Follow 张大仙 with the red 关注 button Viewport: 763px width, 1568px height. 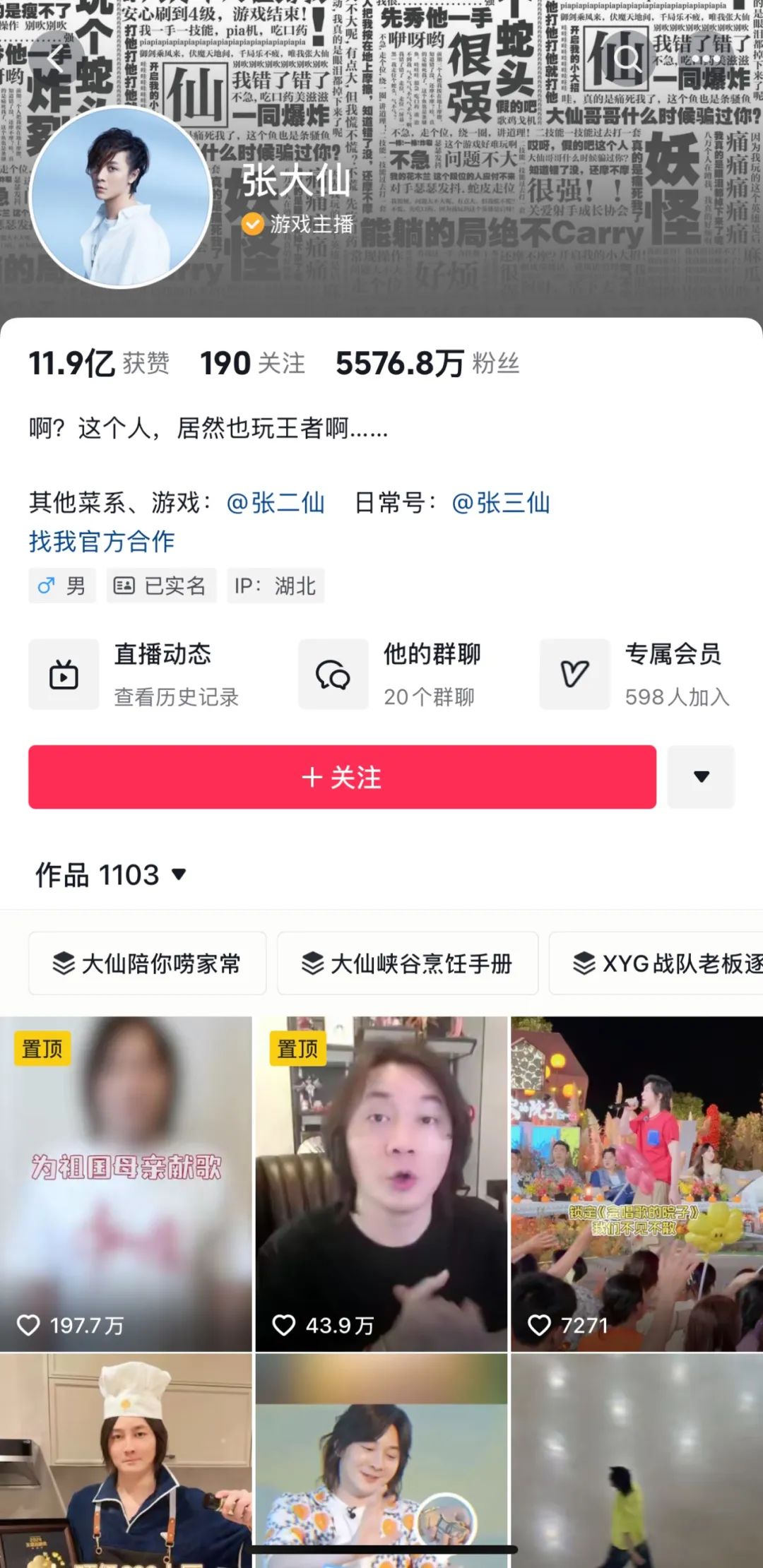[x=342, y=777]
